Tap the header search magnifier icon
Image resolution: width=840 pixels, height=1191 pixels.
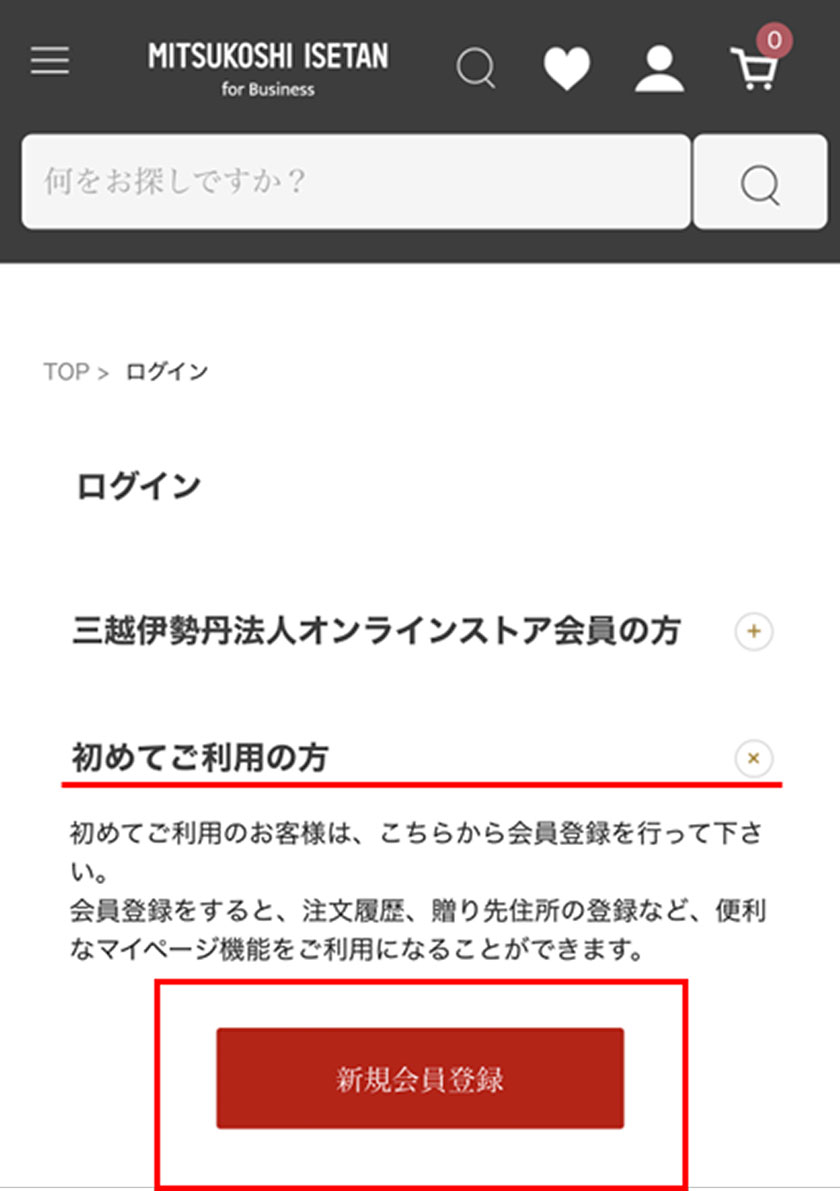tap(476, 69)
